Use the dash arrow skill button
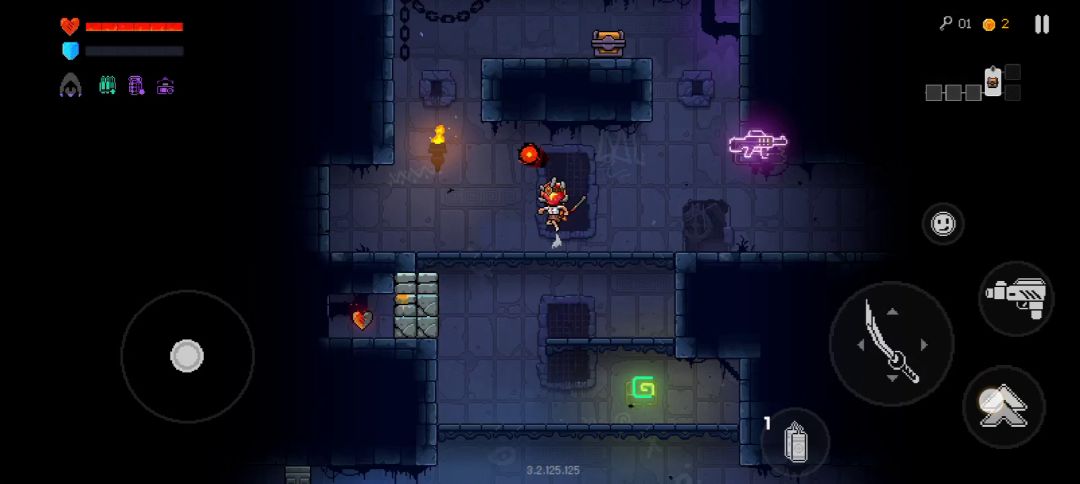Screen dimensions: 1080x484 tap(1004, 407)
